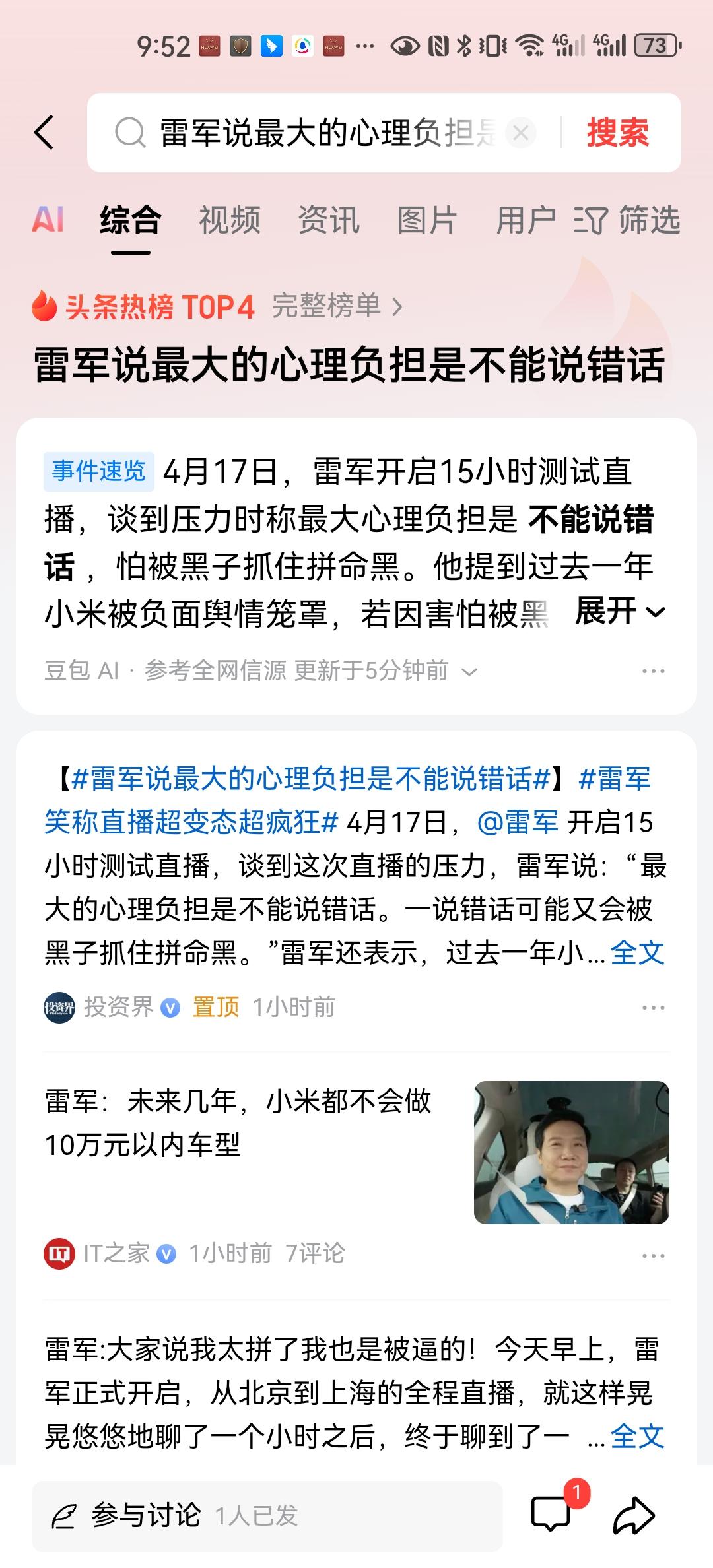The image size is (713, 1568).
Task: Open the 投资界 publisher avatar
Action: click(61, 1006)
